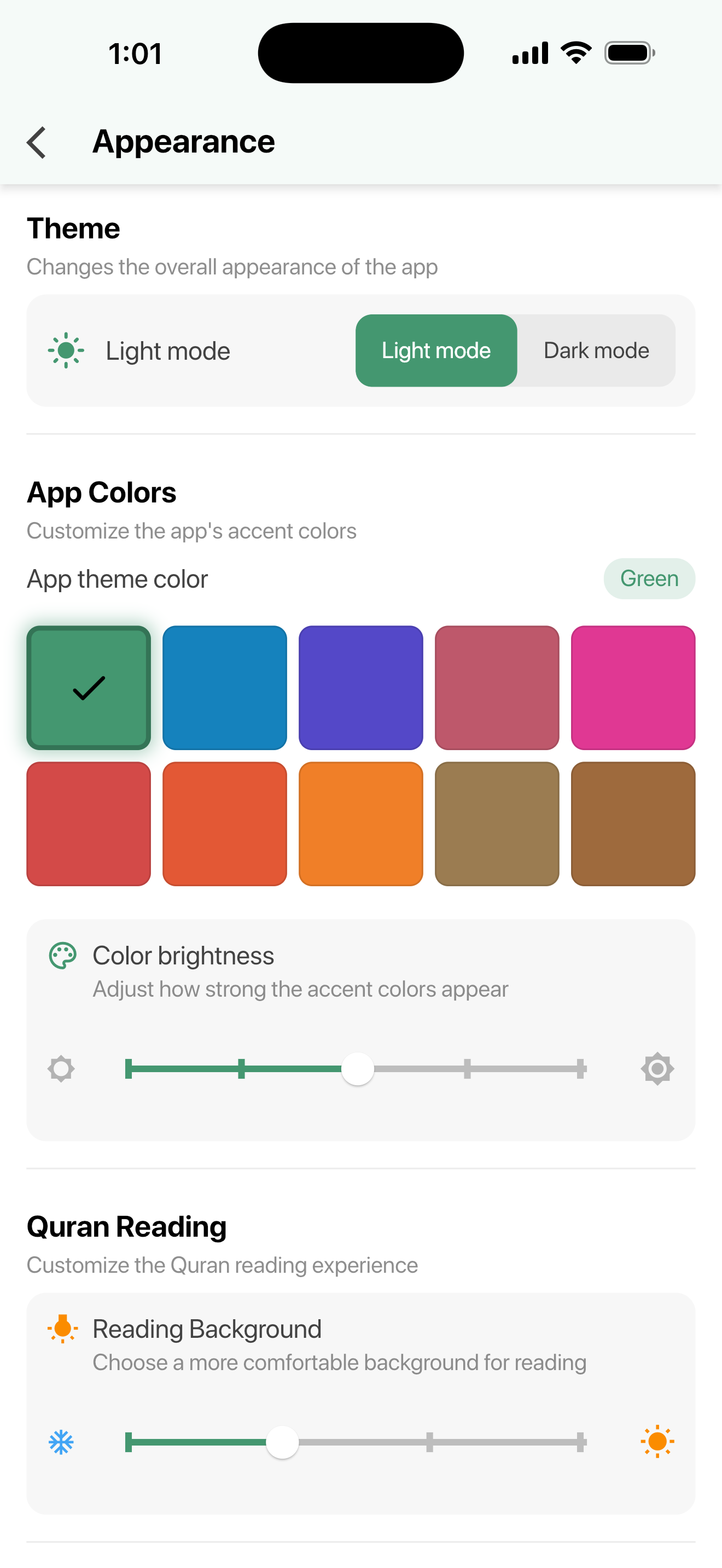Image resolution: width=722 pixels, height=1568 pixels.
Task: Choose the green theme color swatch
Action: pos(89,688)
